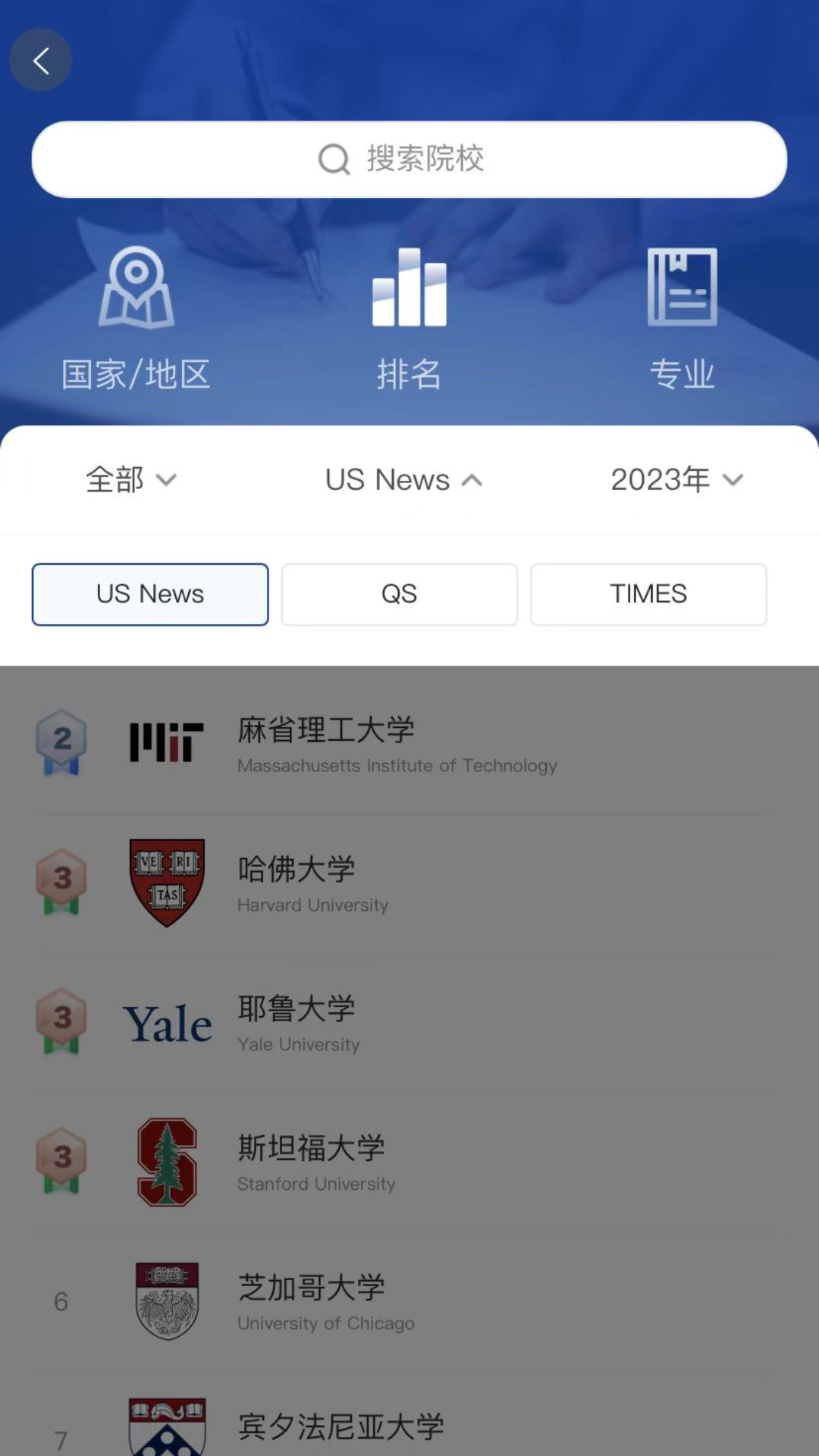Select the 排名 rankings chart icon
819x1456 pixels.
coord(409,313)
